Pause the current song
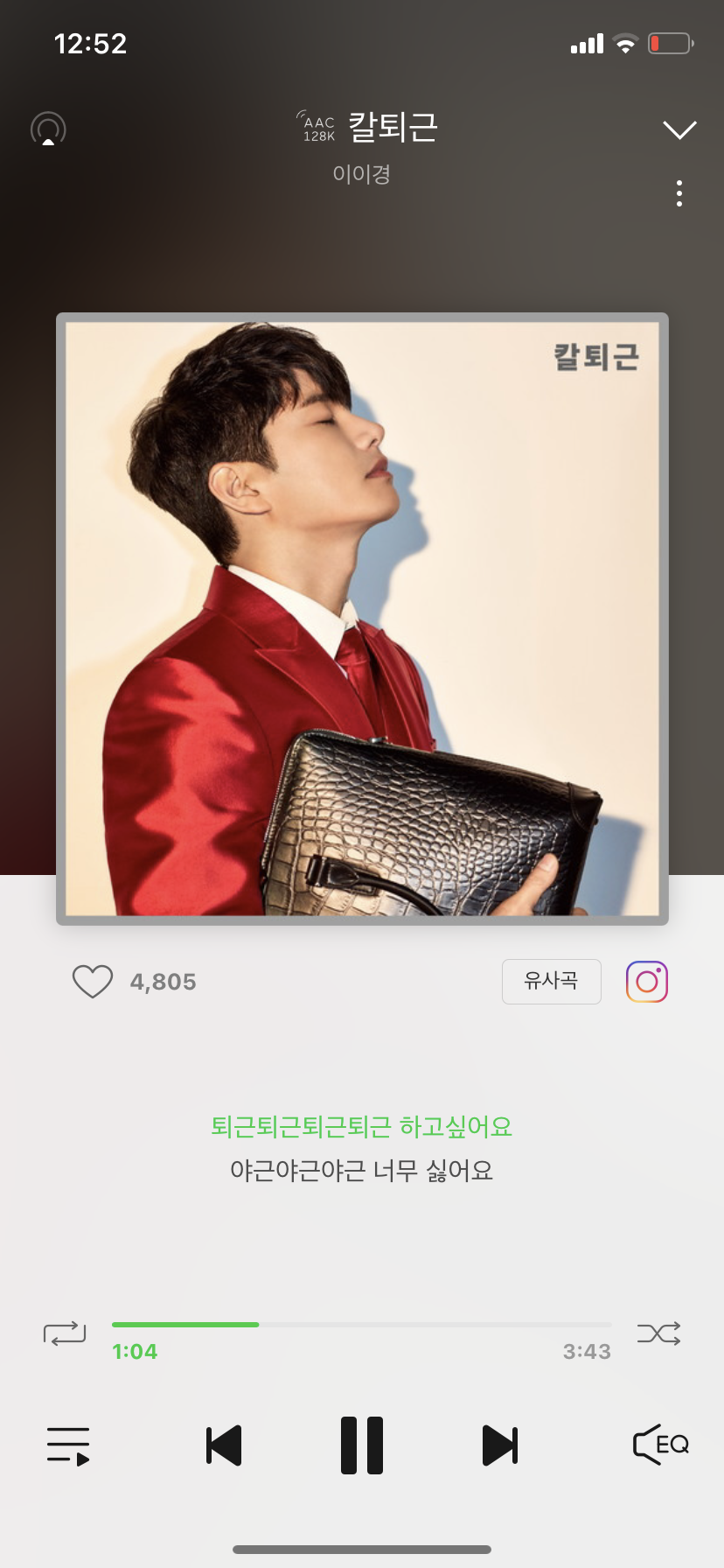 [x=362, y=1445]
